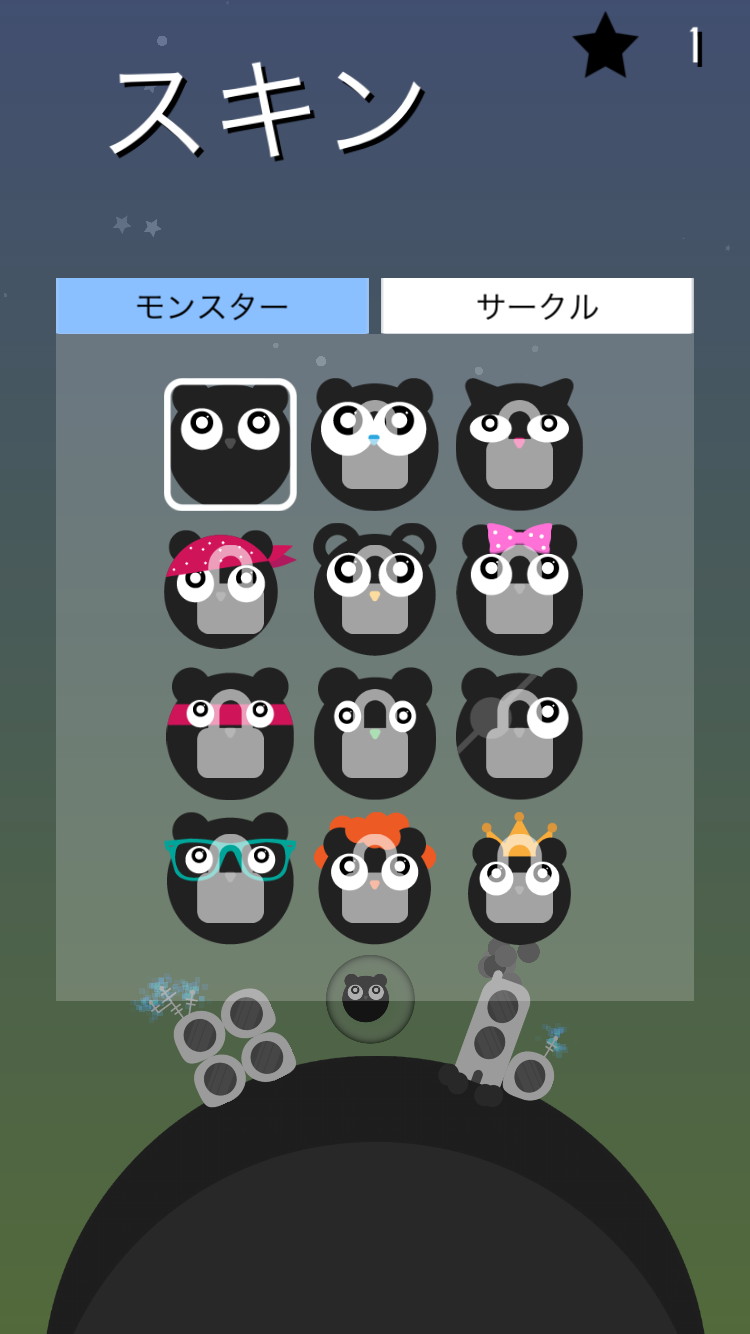This screenshot has height=1334, width=750.
Task: Choose the pink bow monster skin
Action: tap(519, 590)
